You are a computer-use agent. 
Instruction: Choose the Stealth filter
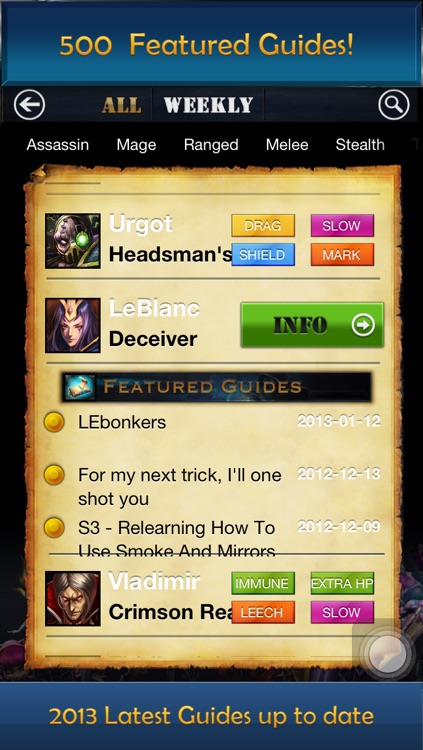pos(360,144)
